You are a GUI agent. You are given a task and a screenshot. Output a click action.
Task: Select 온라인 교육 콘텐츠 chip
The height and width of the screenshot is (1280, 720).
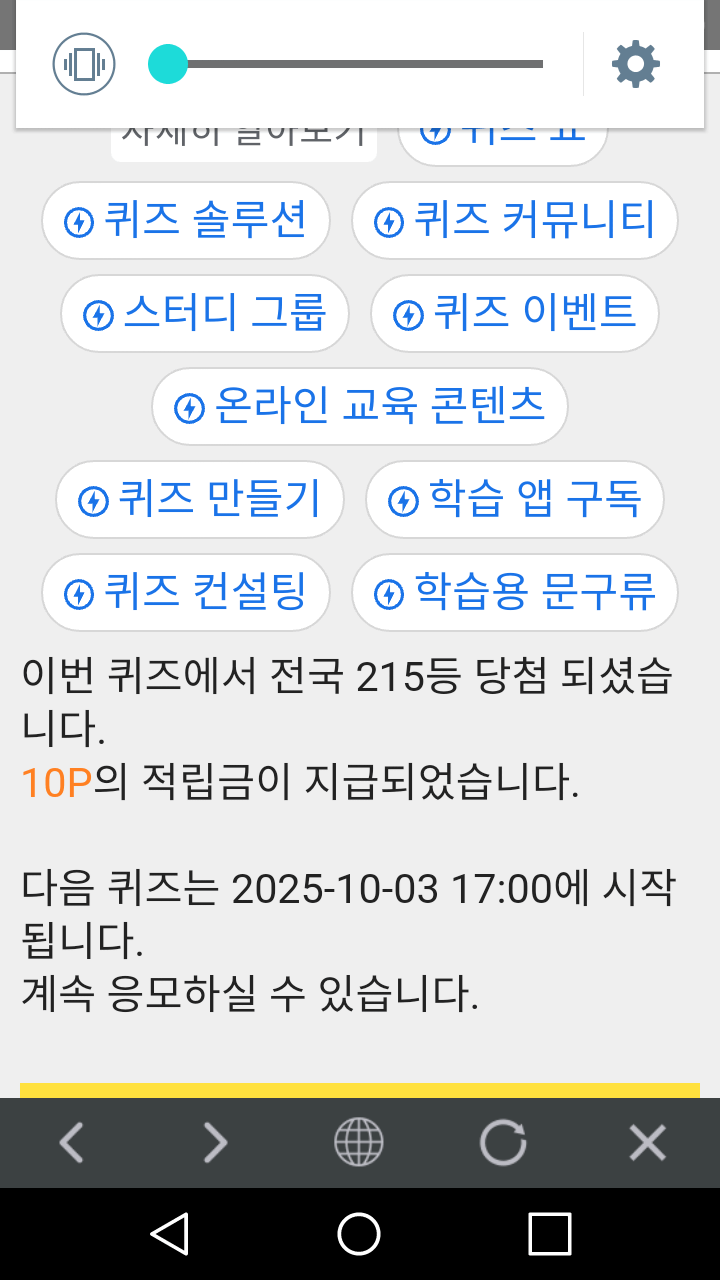pos(360,407)
